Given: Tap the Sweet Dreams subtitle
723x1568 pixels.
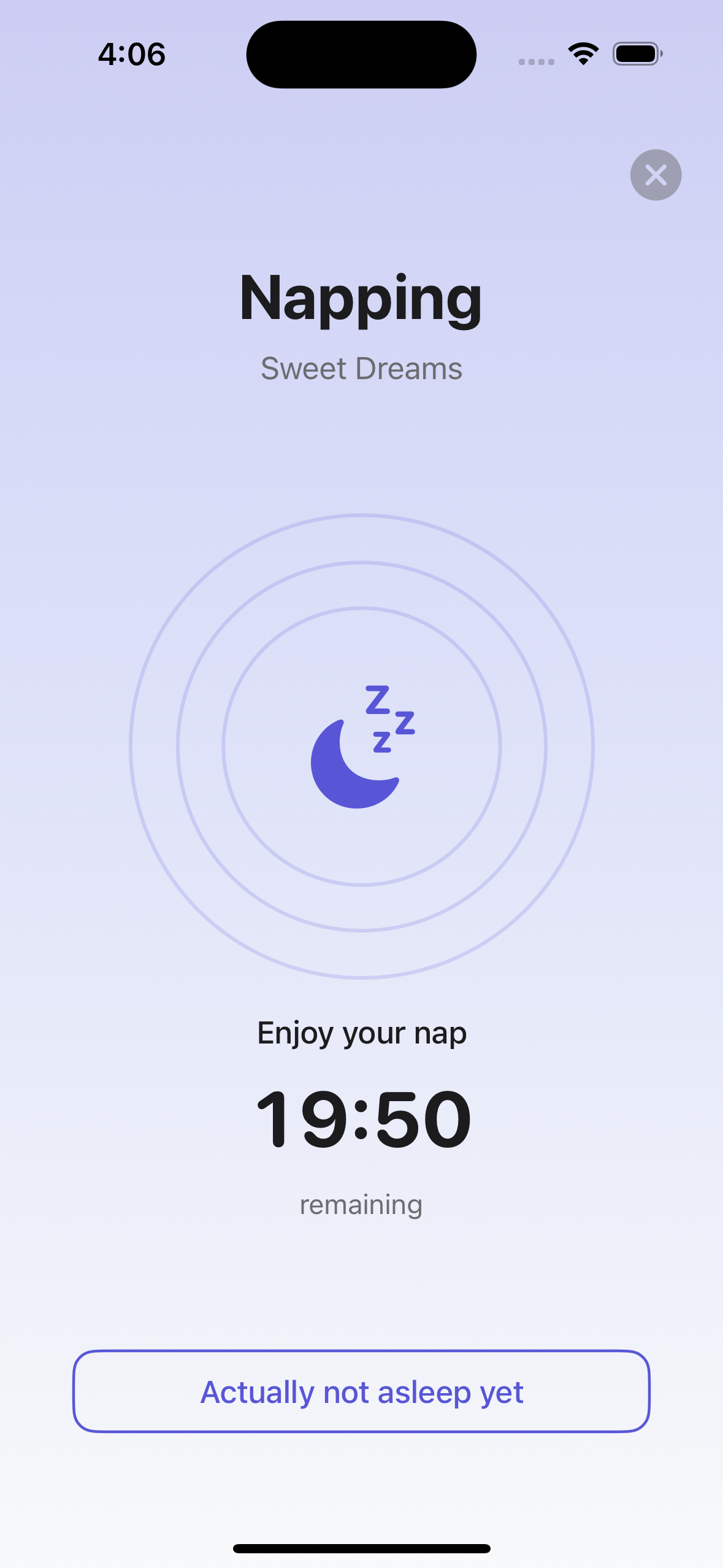Looking at the screenshot, I should (361, 368).
